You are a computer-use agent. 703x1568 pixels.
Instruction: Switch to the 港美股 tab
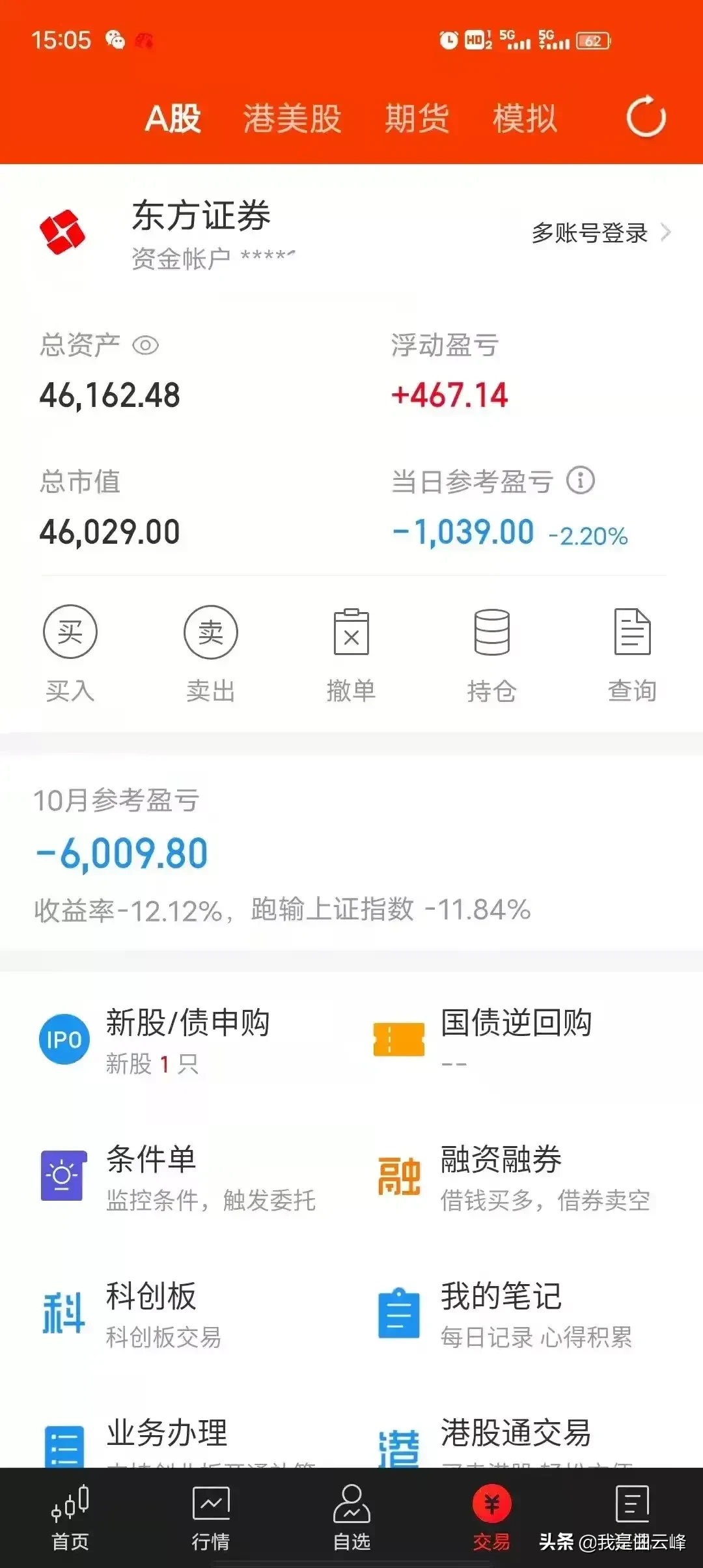(292, 119)
